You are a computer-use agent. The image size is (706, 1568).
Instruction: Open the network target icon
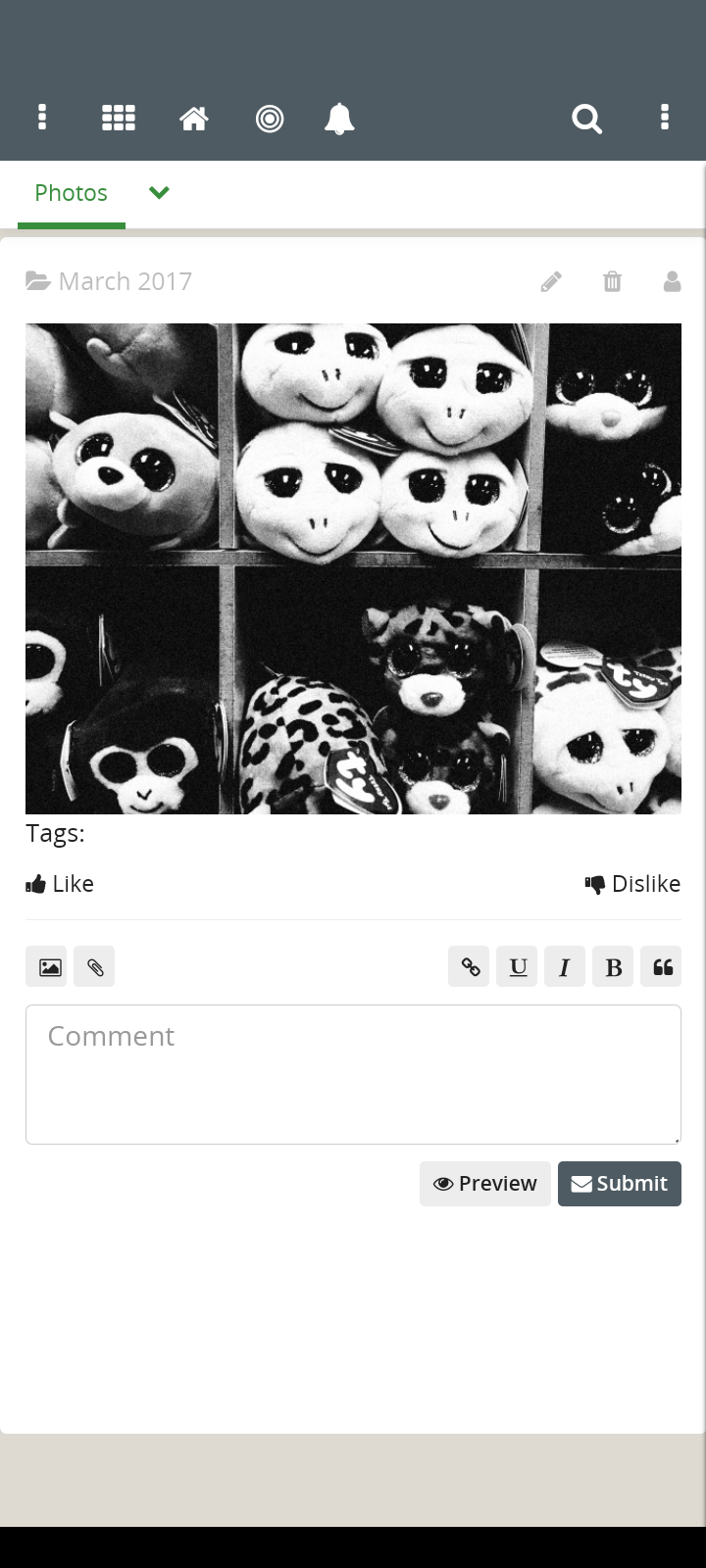click(270, 119)
